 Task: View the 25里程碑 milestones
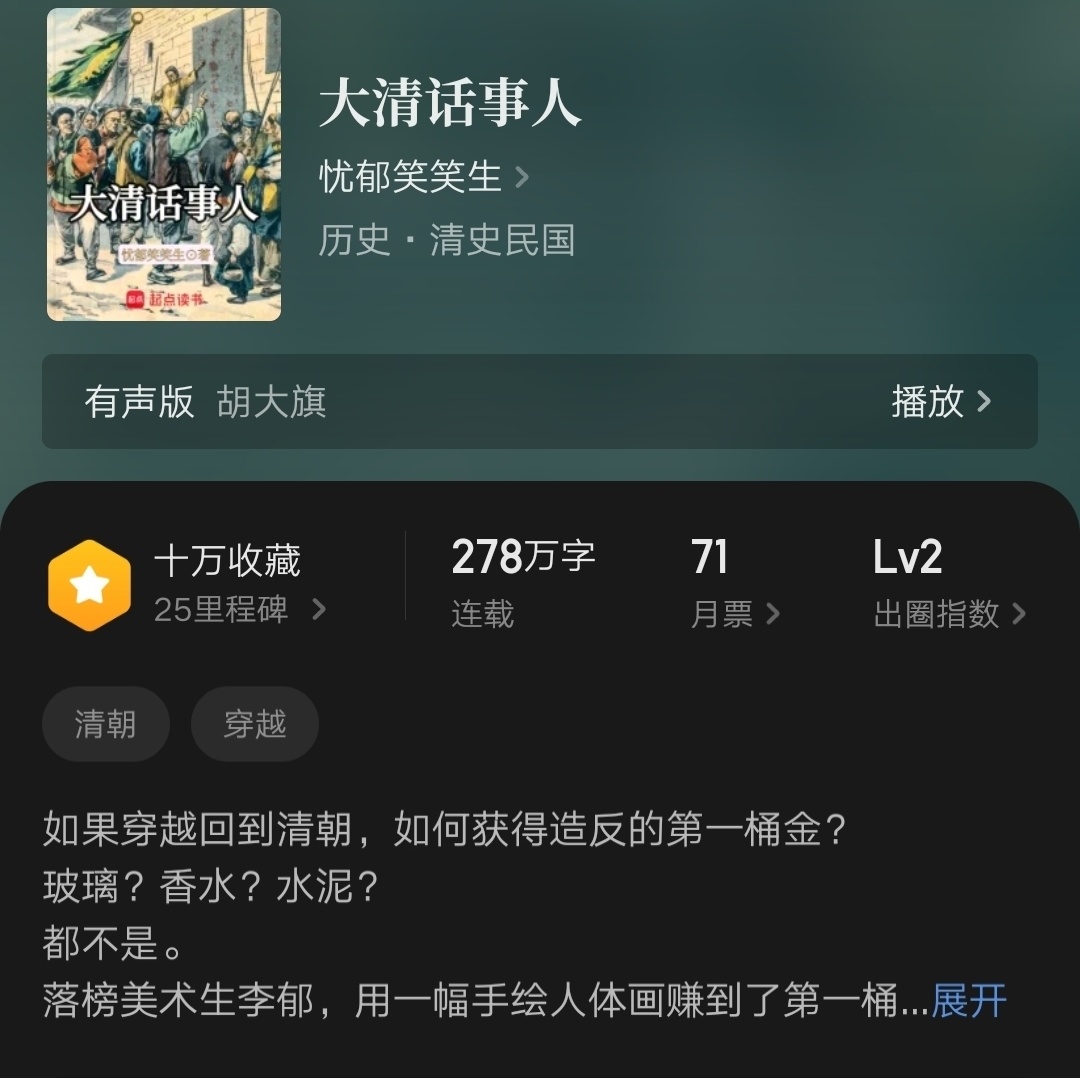pyautogui.click(x=239, y=609)
